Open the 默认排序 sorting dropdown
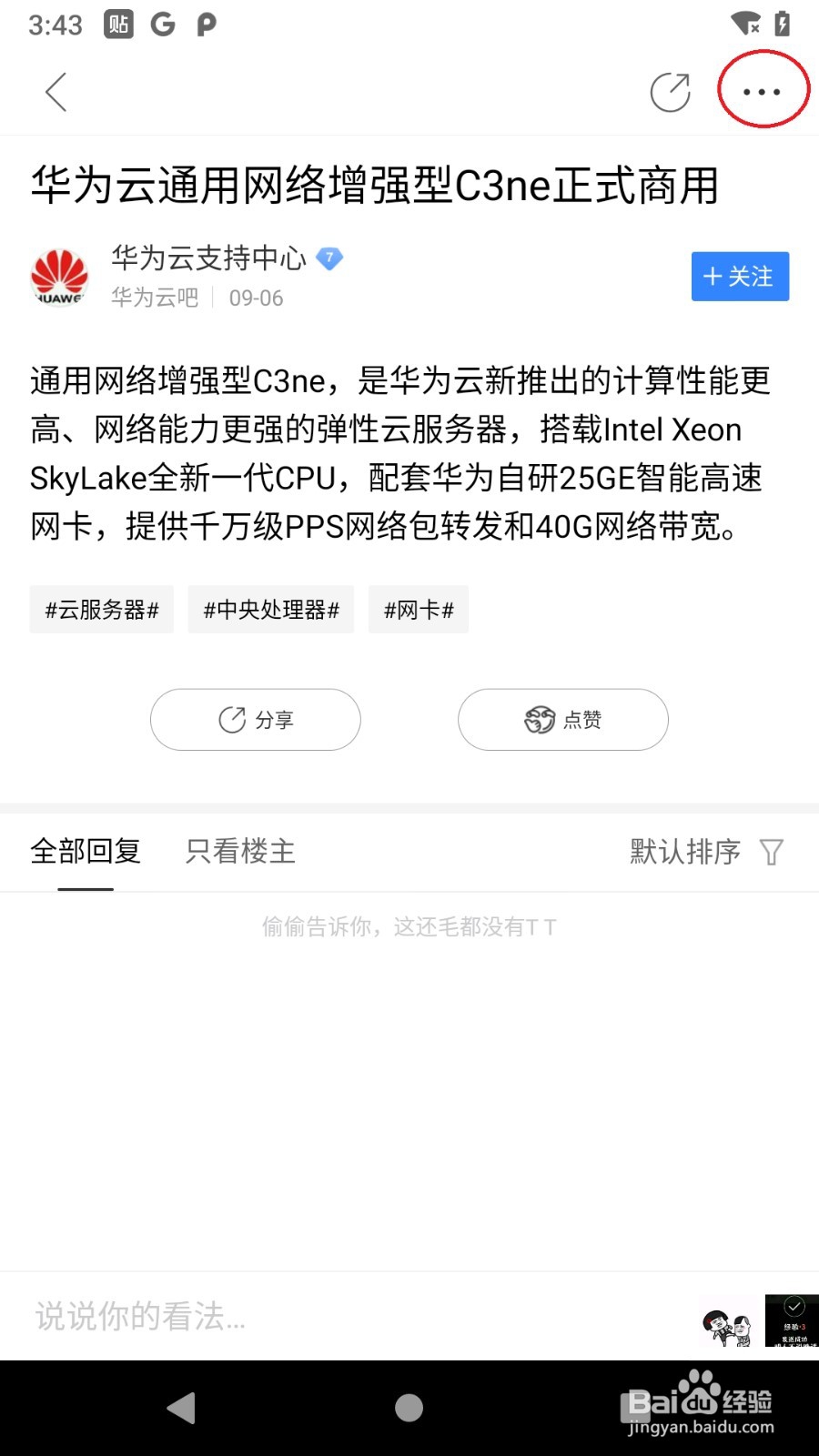 click(685, 852)
